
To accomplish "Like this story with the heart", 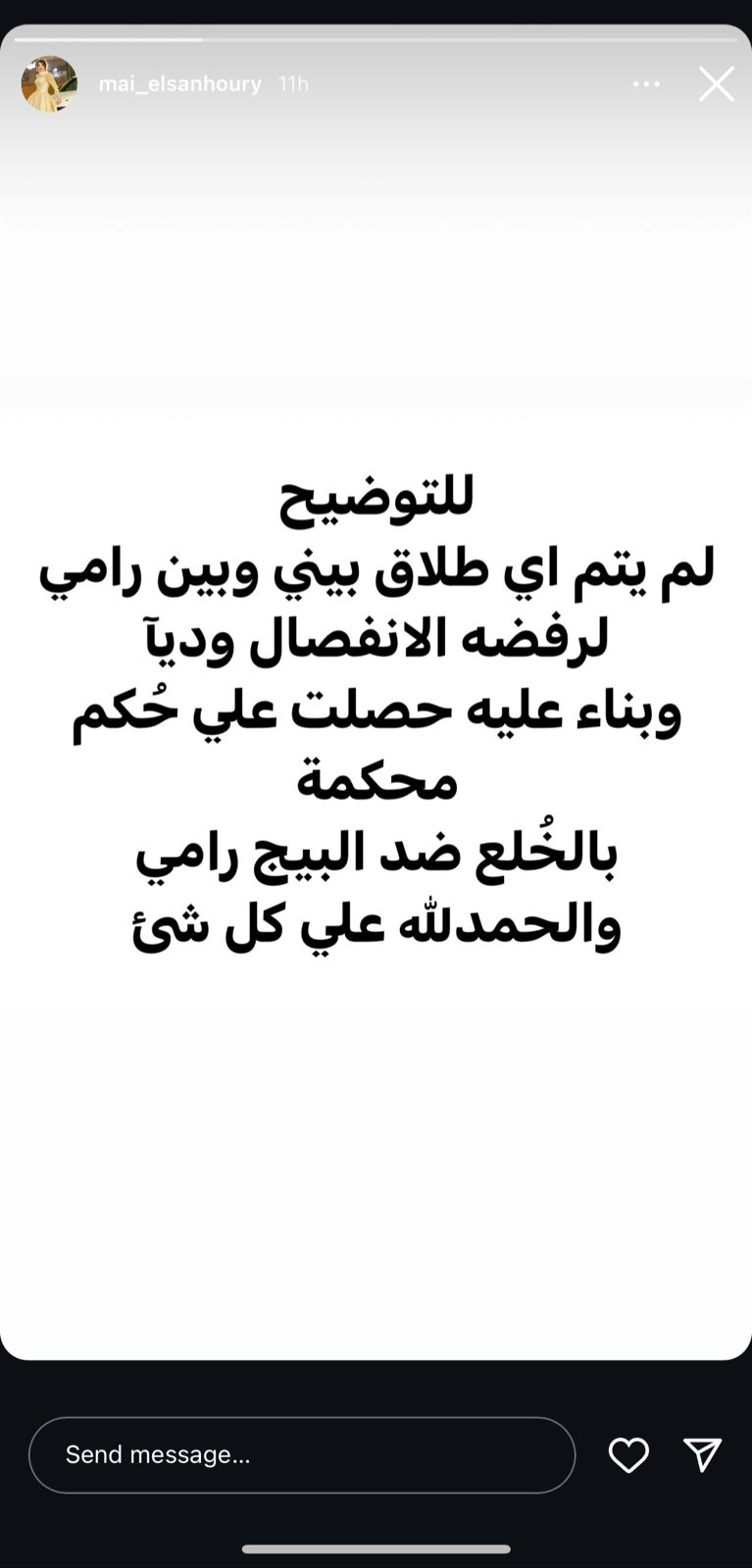I will pyautogui.click(x=628, y=1454).
